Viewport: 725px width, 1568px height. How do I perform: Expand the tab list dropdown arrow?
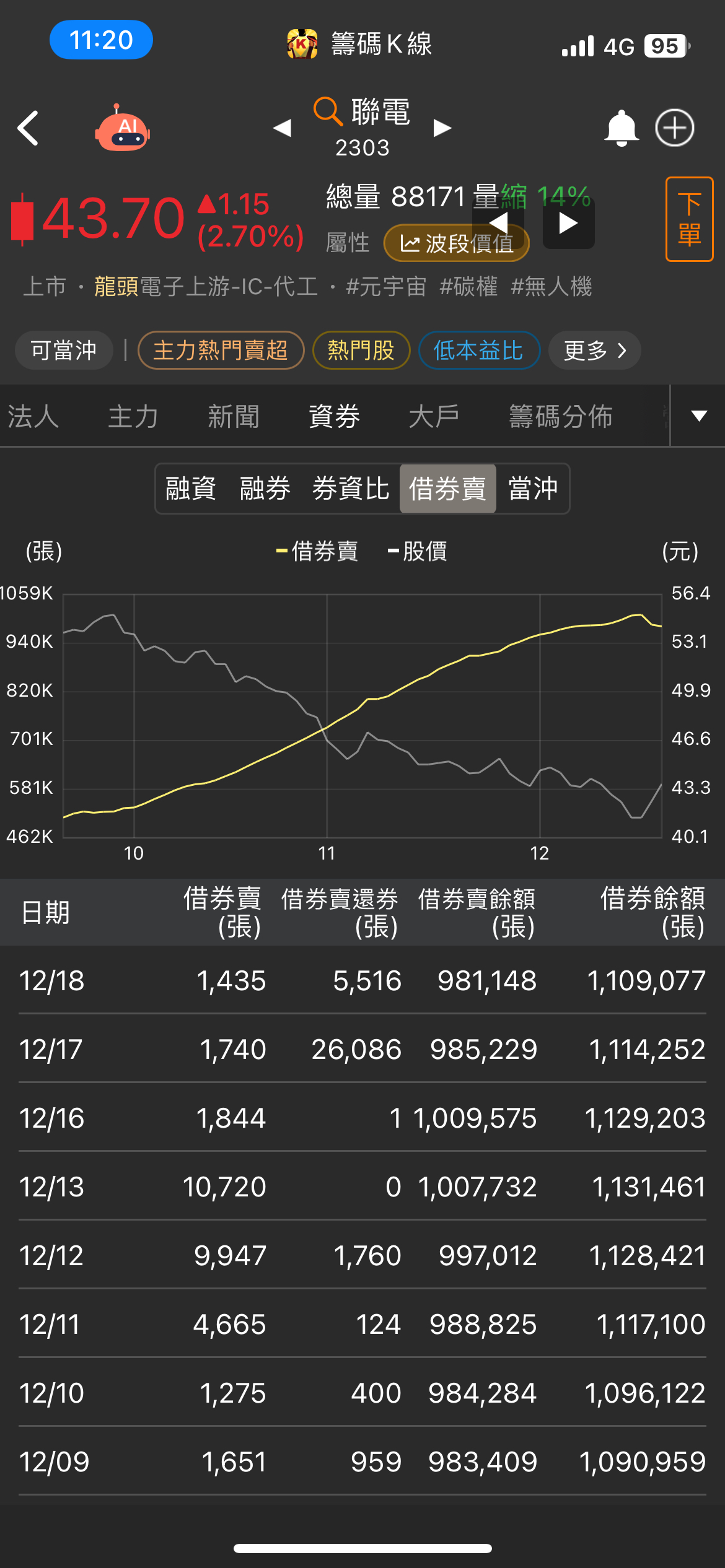tap(699, 416)
